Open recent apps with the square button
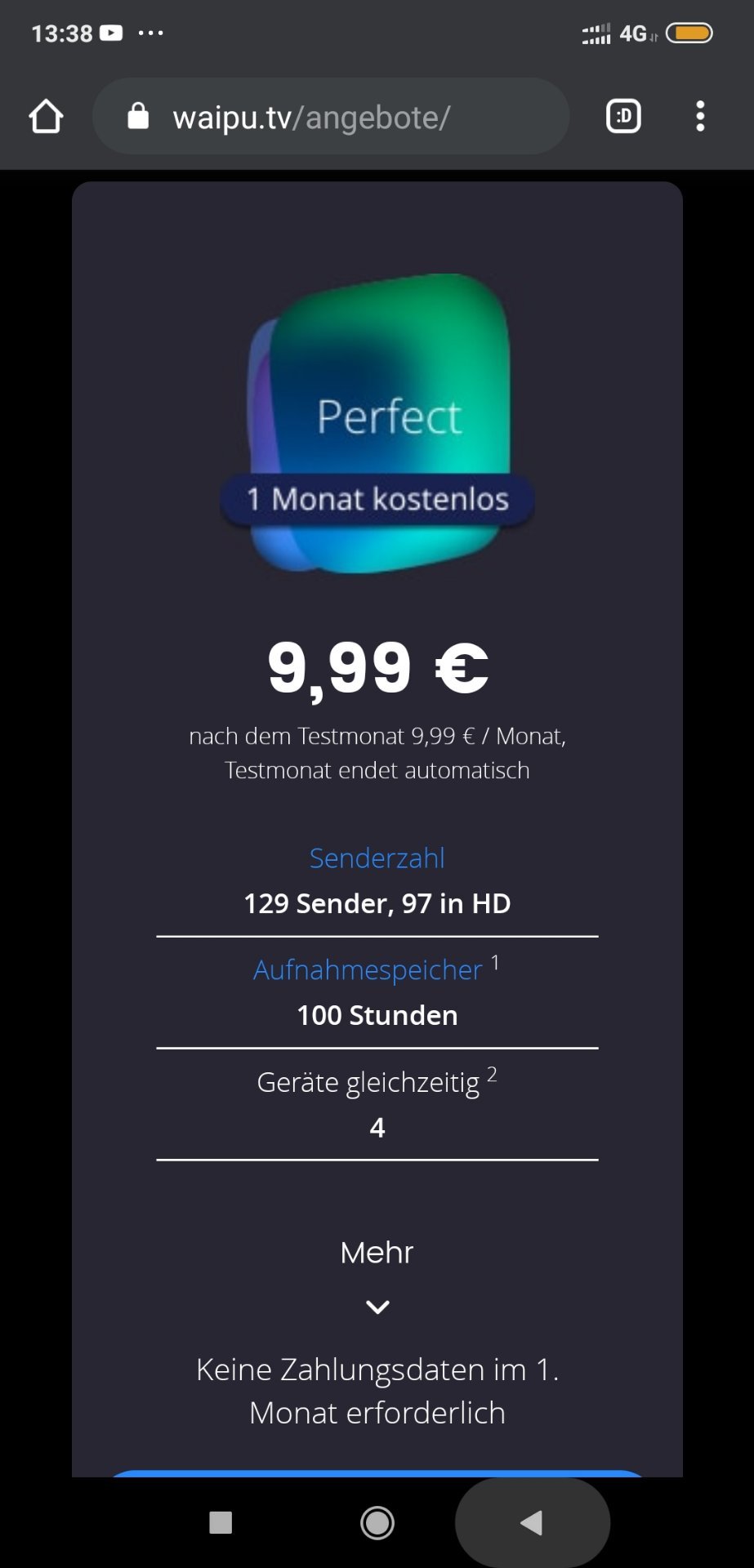 pos(221,1522)
